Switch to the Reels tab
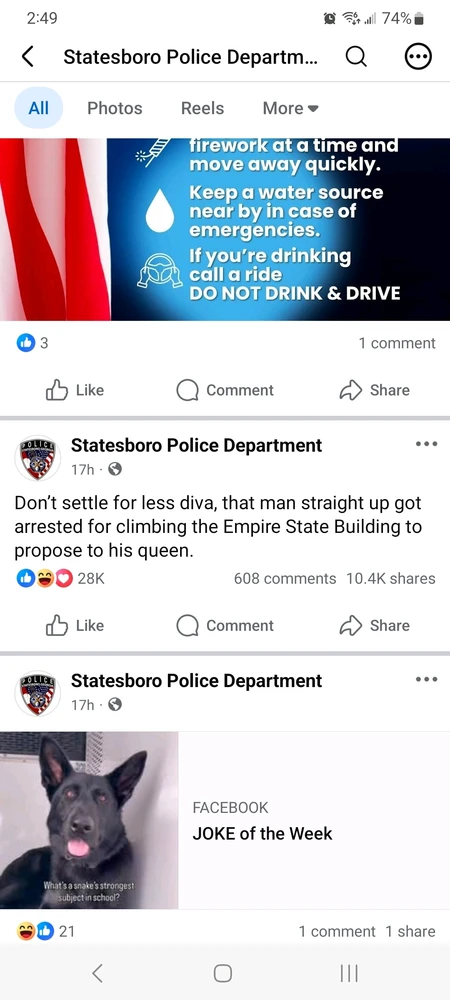The width and height of the screenshot is (450, 1000). 202,108
